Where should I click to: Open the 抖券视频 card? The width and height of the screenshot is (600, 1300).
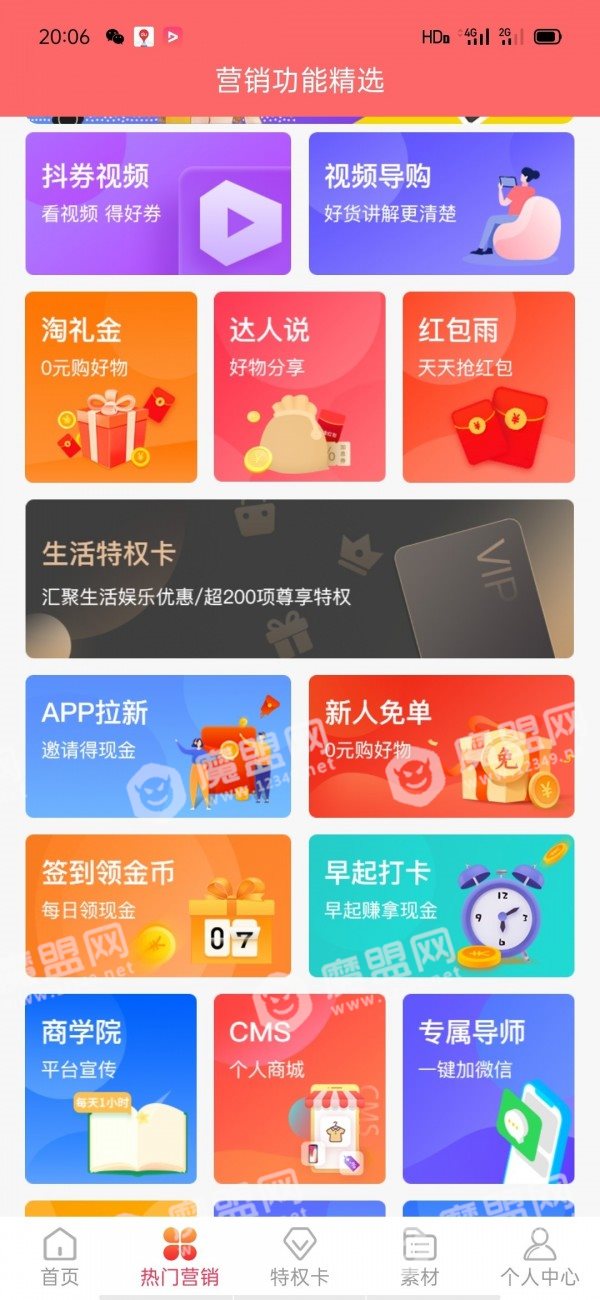158,204
